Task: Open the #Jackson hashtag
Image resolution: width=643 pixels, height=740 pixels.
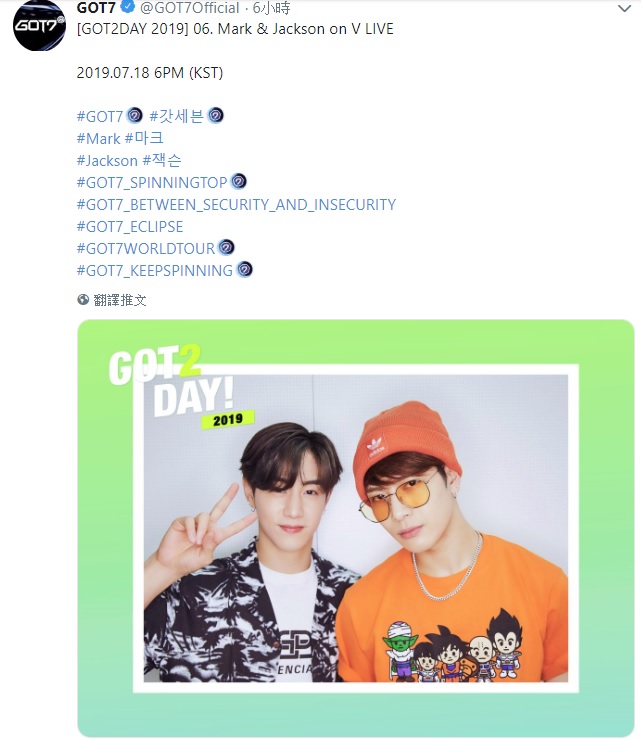Action: [x=107, y=160]
